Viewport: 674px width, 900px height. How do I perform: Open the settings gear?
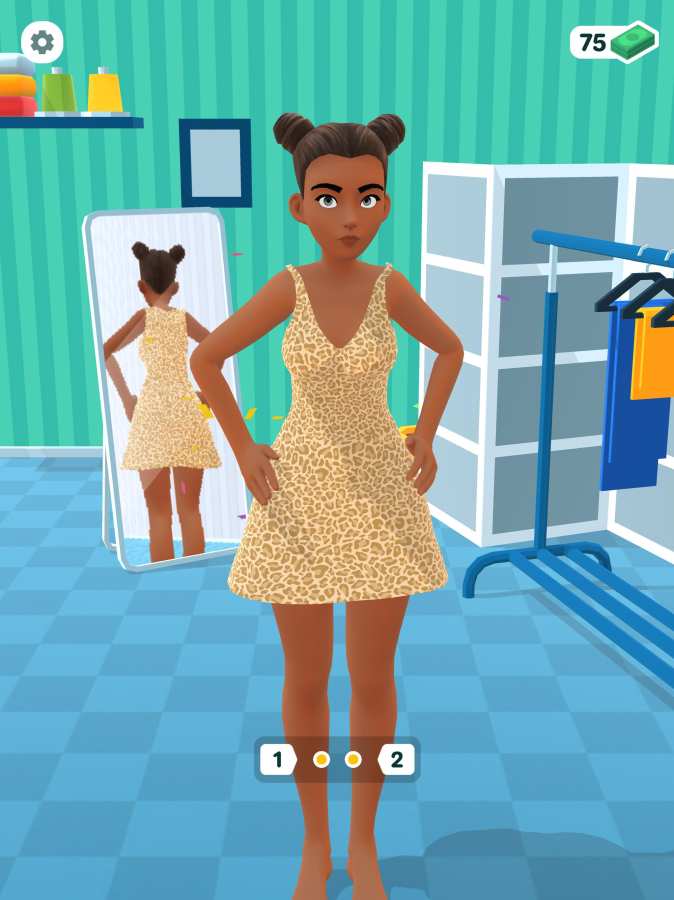(x=42, y=42)
